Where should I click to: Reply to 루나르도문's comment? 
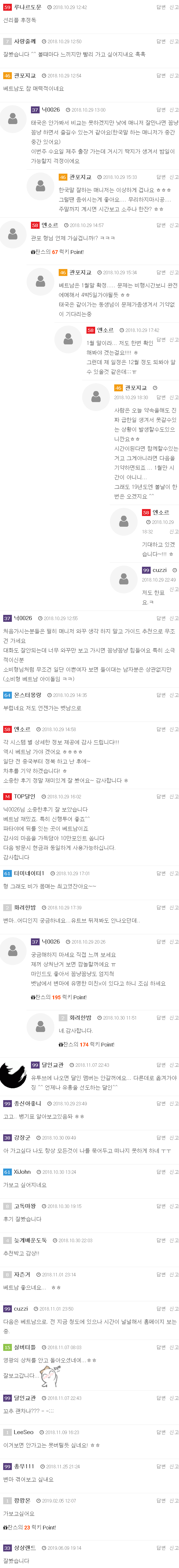coord(160,7)
